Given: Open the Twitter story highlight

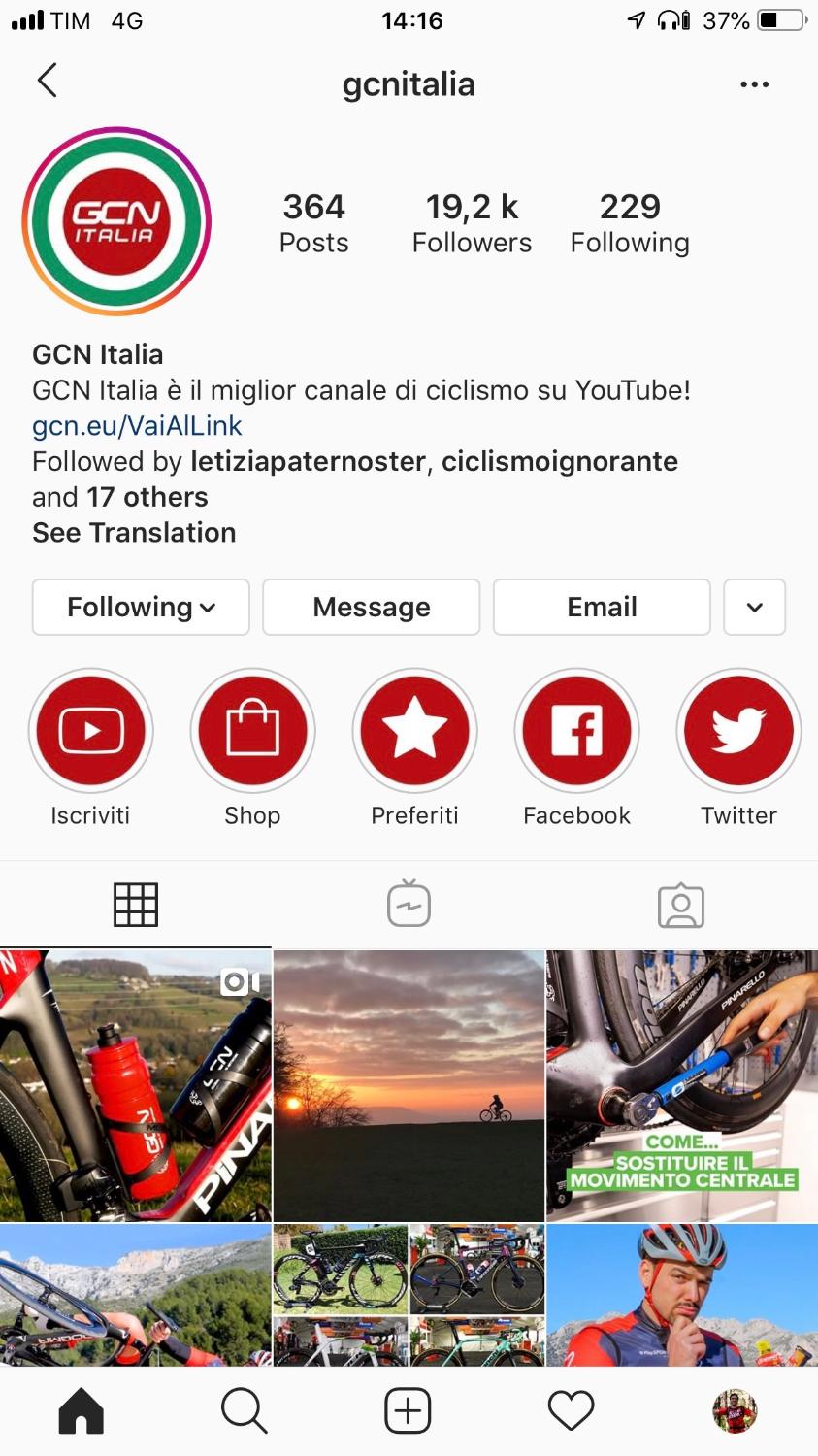Looking at the screenshot, I should point(738,731).
